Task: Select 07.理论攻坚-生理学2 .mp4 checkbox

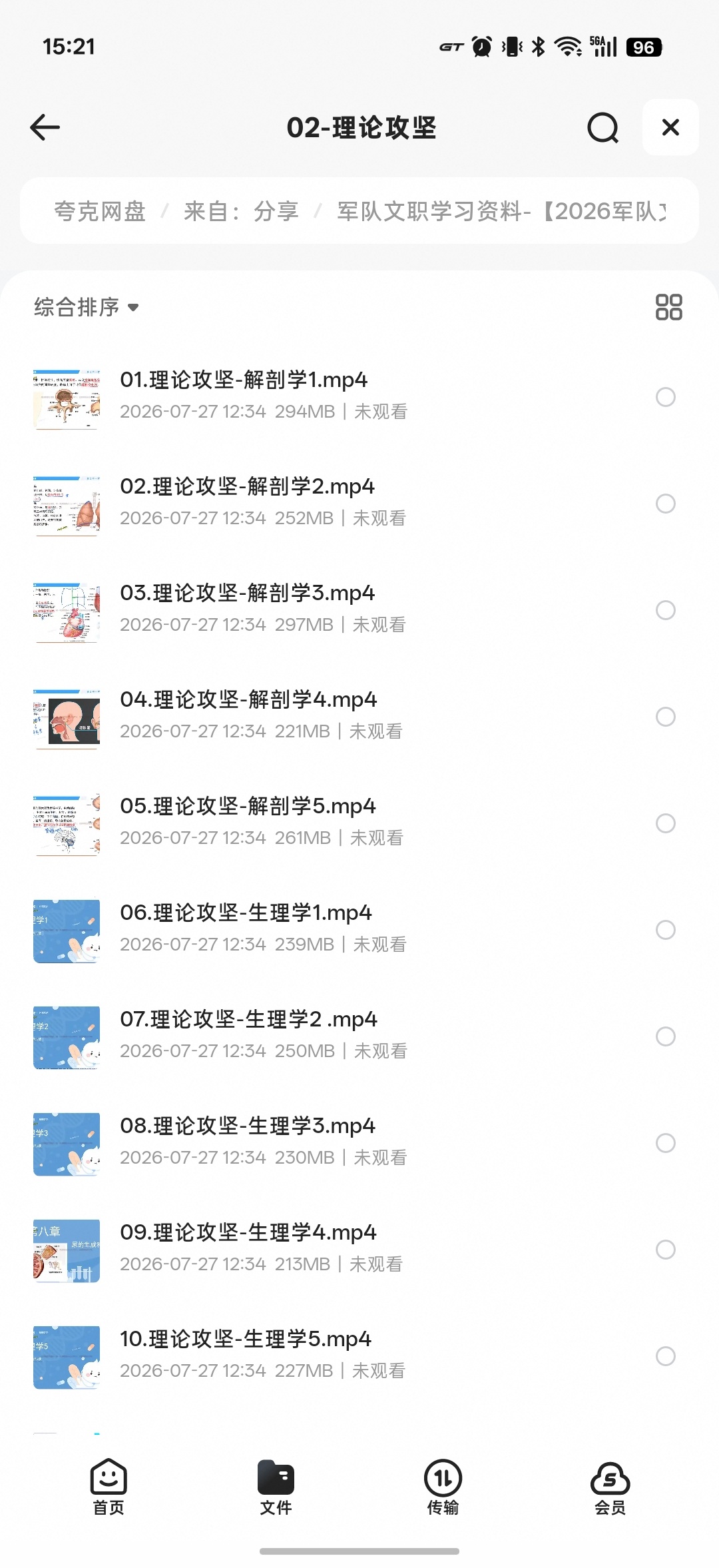Action: point(666,1036)
